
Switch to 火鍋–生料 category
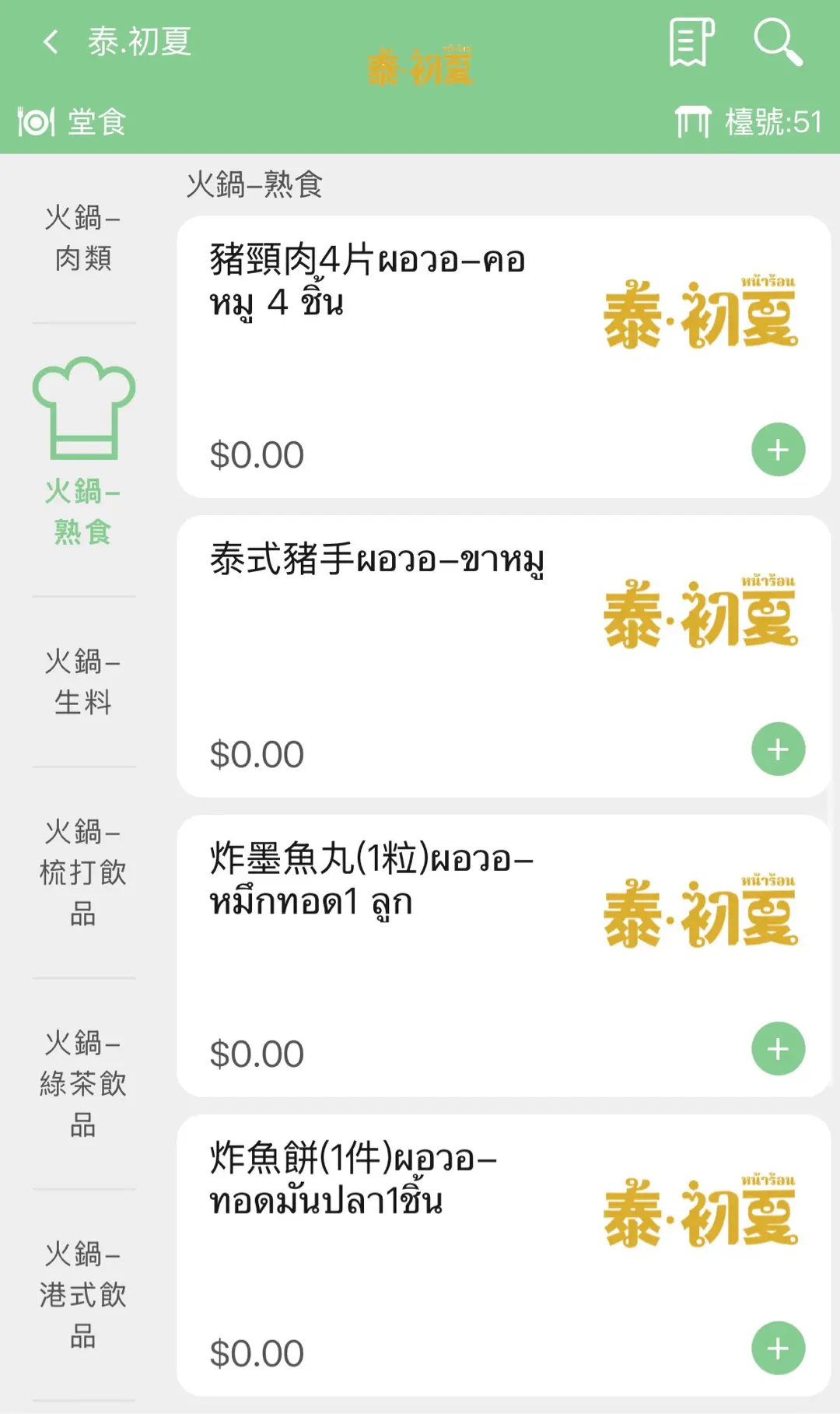[83, 682]
